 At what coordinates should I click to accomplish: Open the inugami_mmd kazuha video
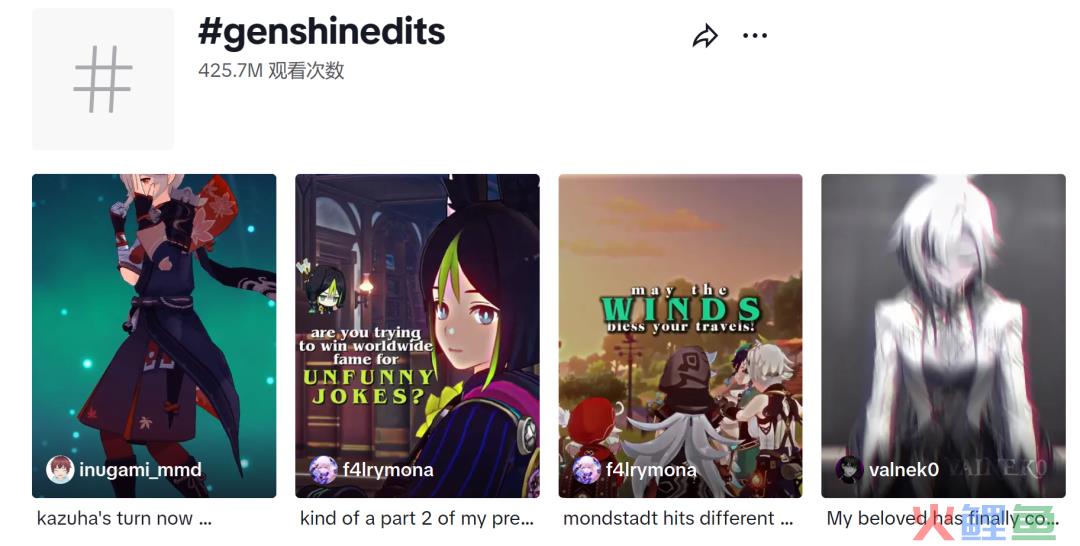(x=154, y=335)
